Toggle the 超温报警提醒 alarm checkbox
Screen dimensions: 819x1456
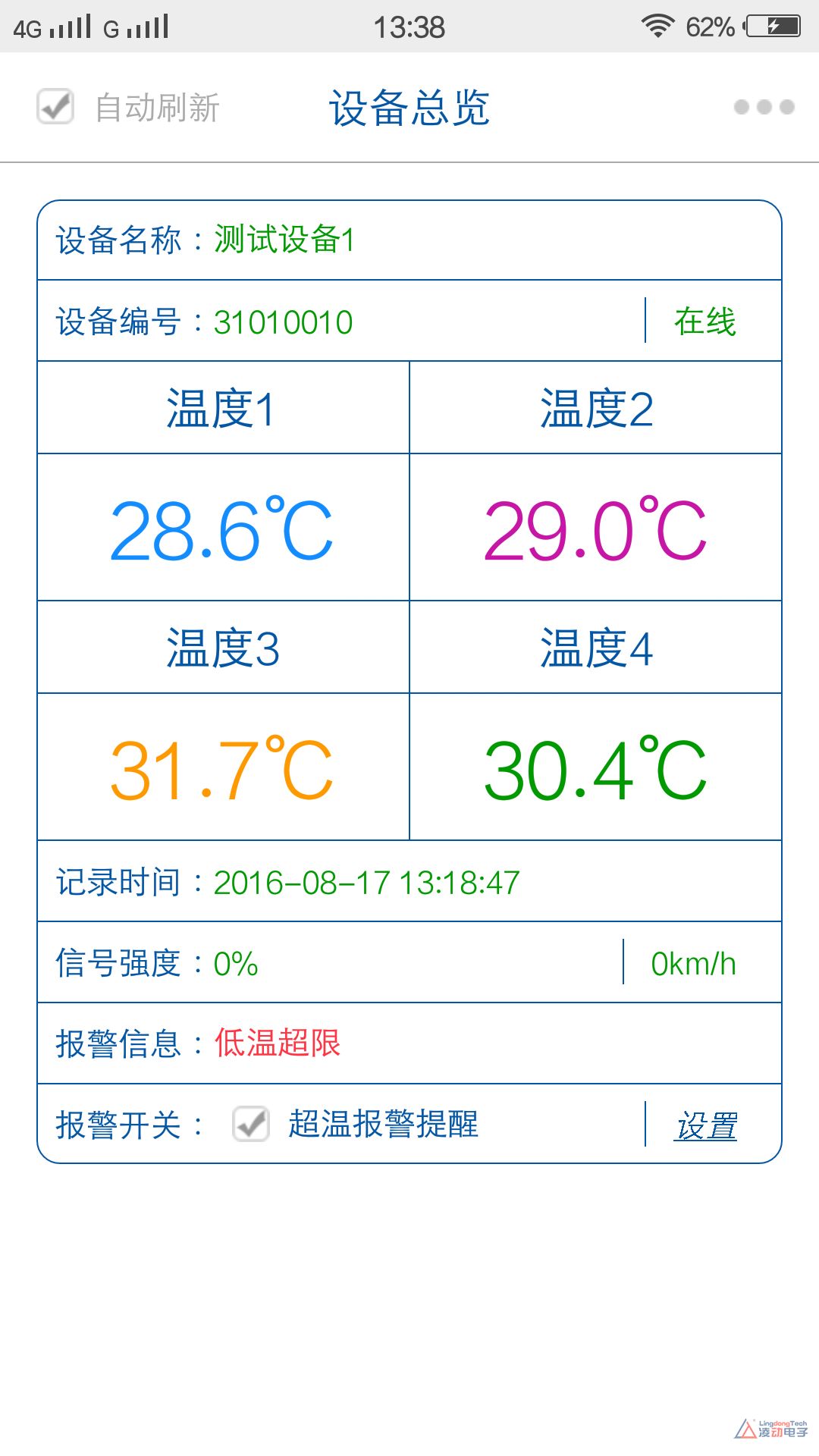251,1124
